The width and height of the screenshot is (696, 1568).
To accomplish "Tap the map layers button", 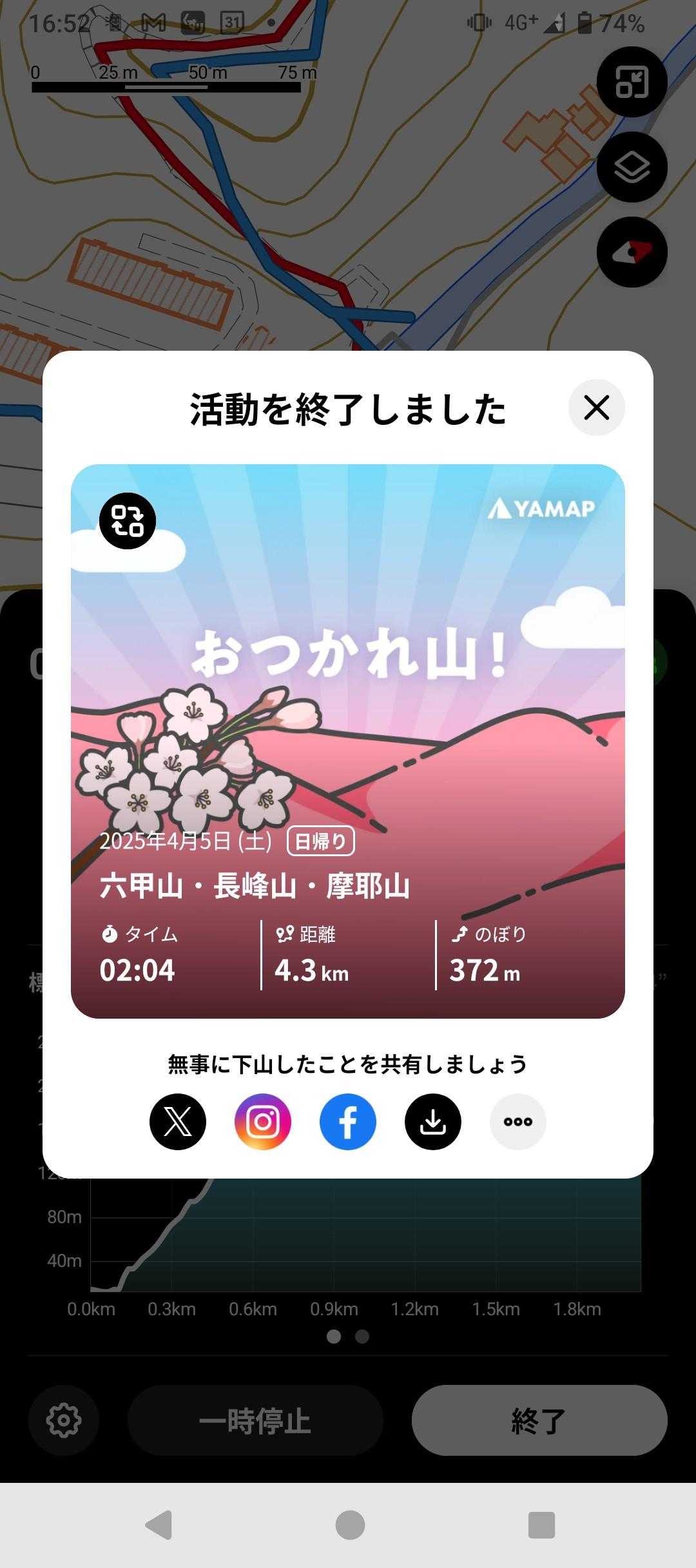I will pyautogui.click(x=632, y=168).
